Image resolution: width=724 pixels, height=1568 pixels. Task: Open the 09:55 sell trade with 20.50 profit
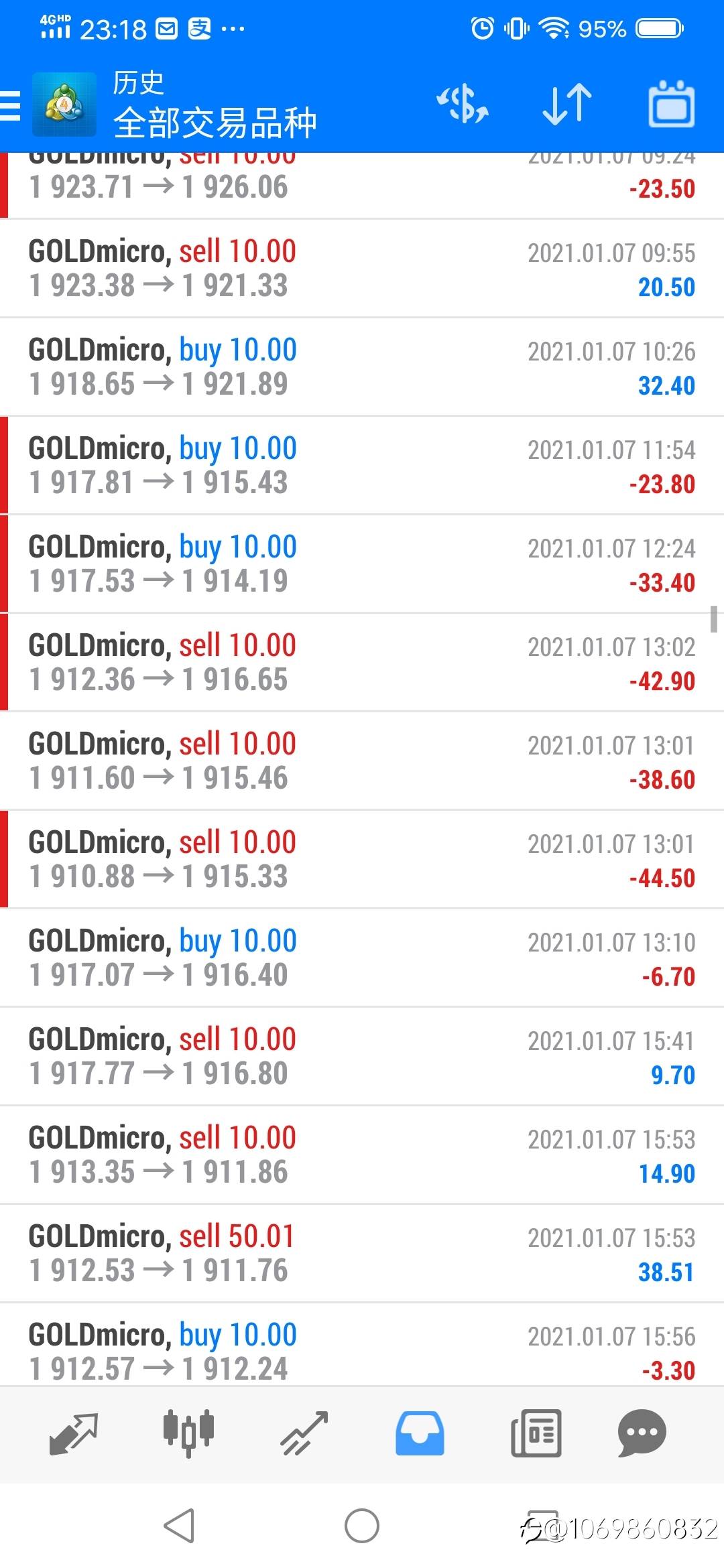(362, 269)
